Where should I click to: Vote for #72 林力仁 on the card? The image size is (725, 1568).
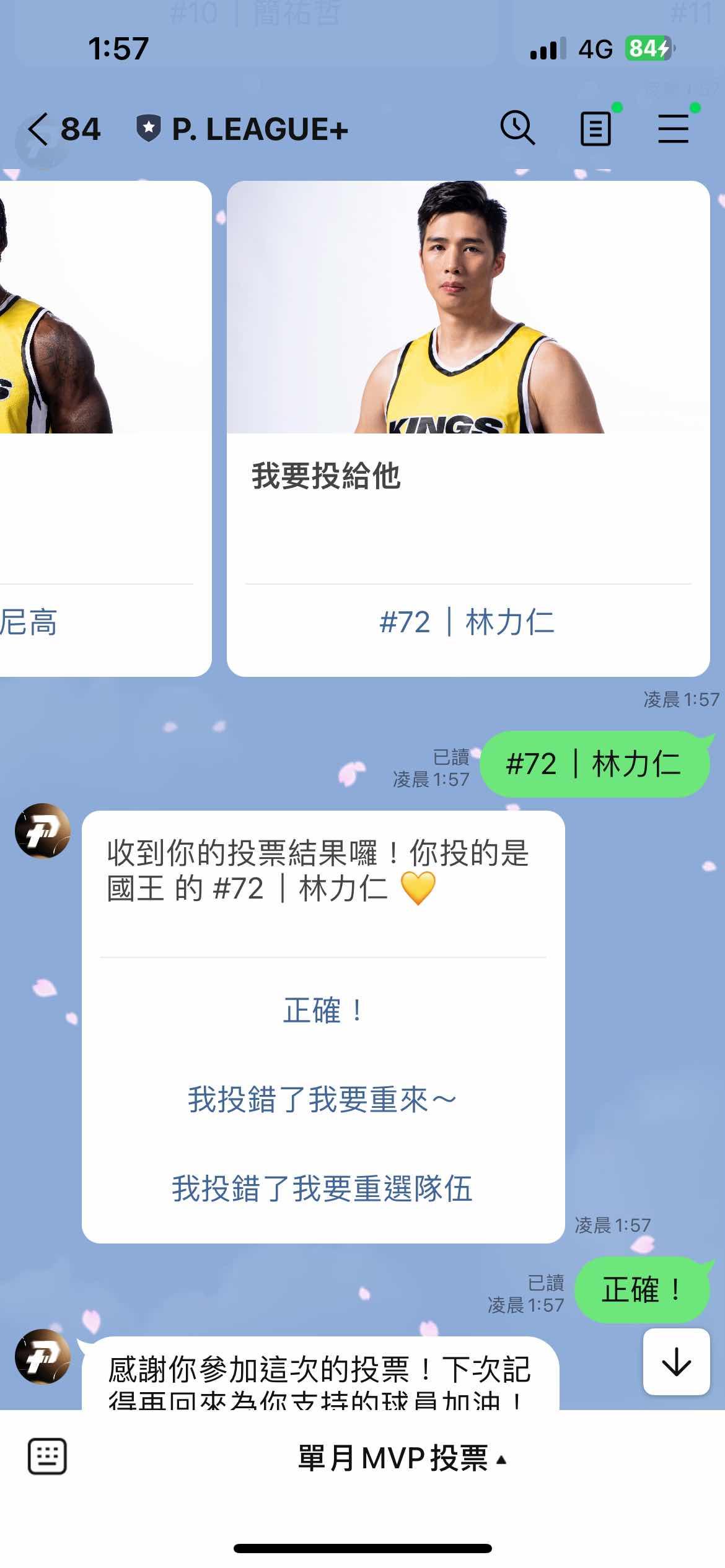click(467, 622)
